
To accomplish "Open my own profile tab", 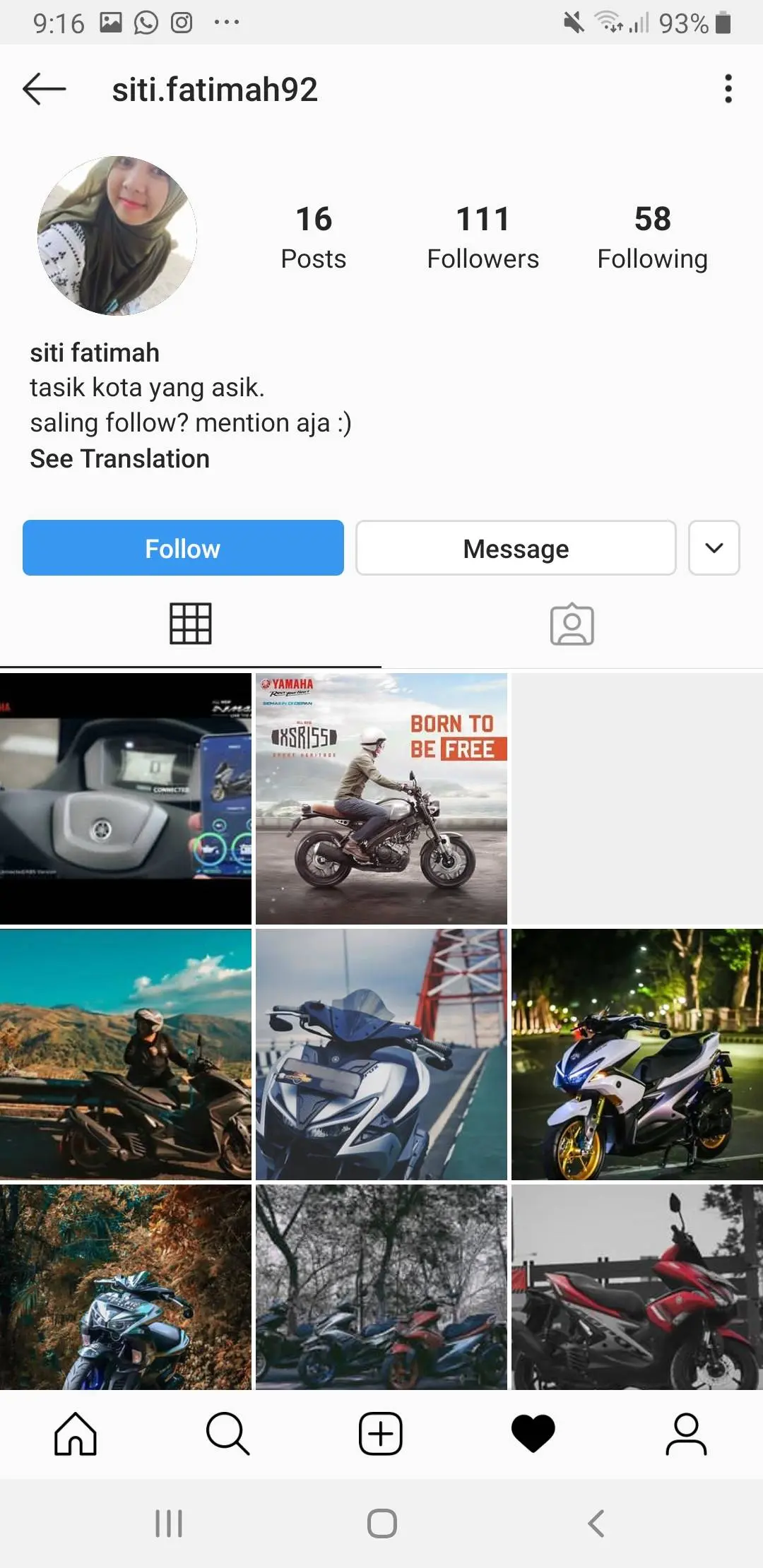I will tap(686, 1434).
